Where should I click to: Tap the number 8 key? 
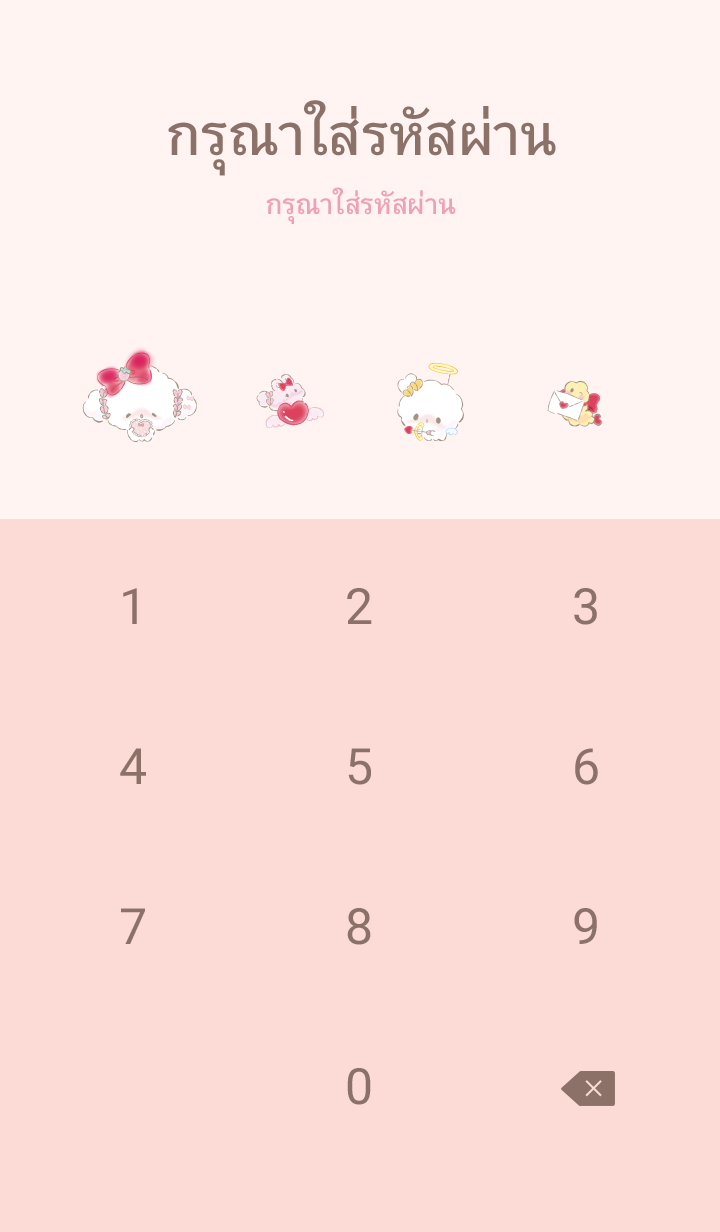point(359,927)
